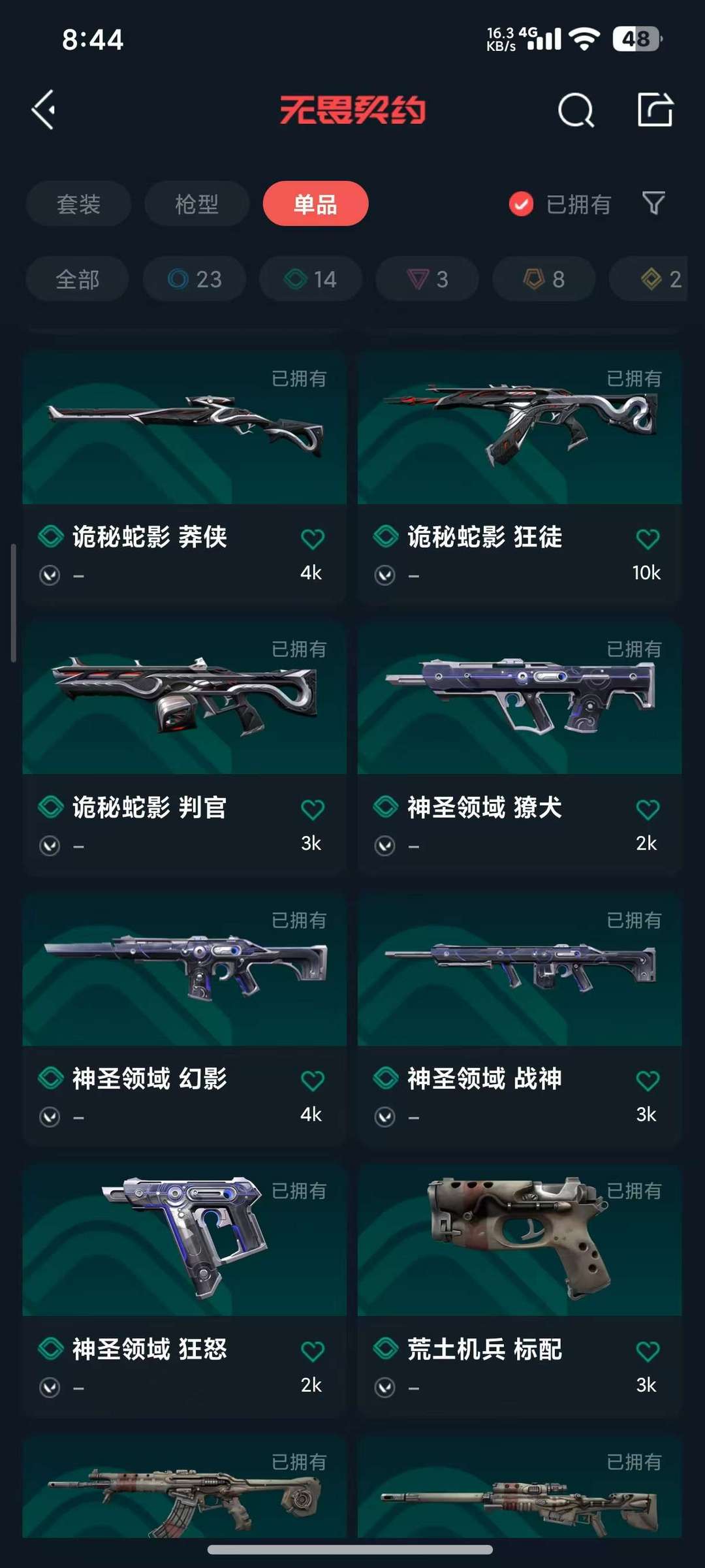Switch to the 套装 tab
Screen dimensions: 705x1568
point(78,204)
